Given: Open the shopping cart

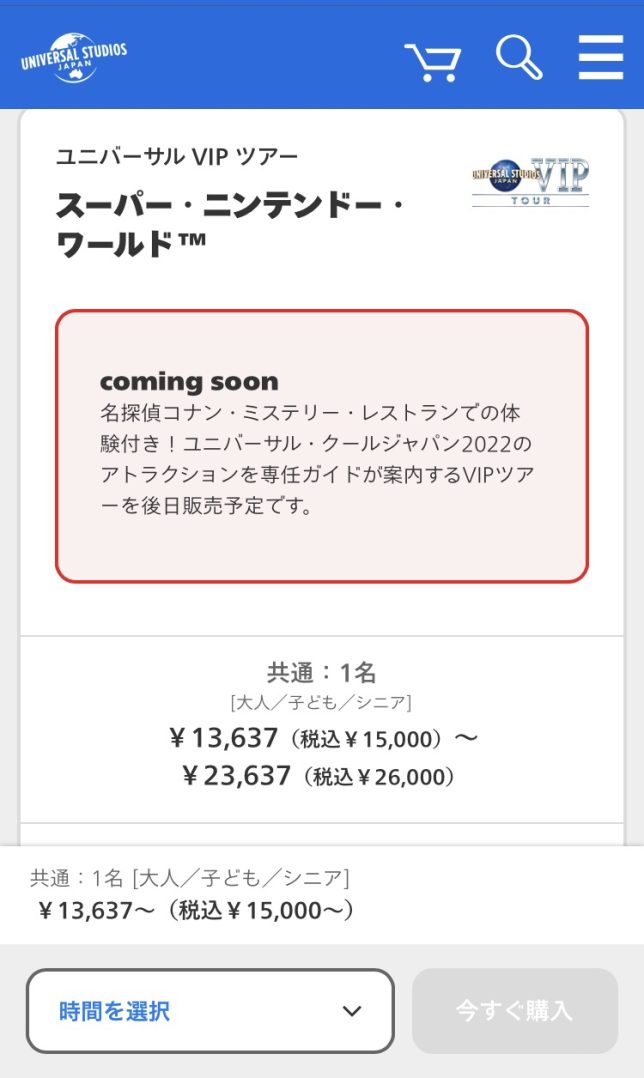Looking at the screenshot, I should point(432,61).
